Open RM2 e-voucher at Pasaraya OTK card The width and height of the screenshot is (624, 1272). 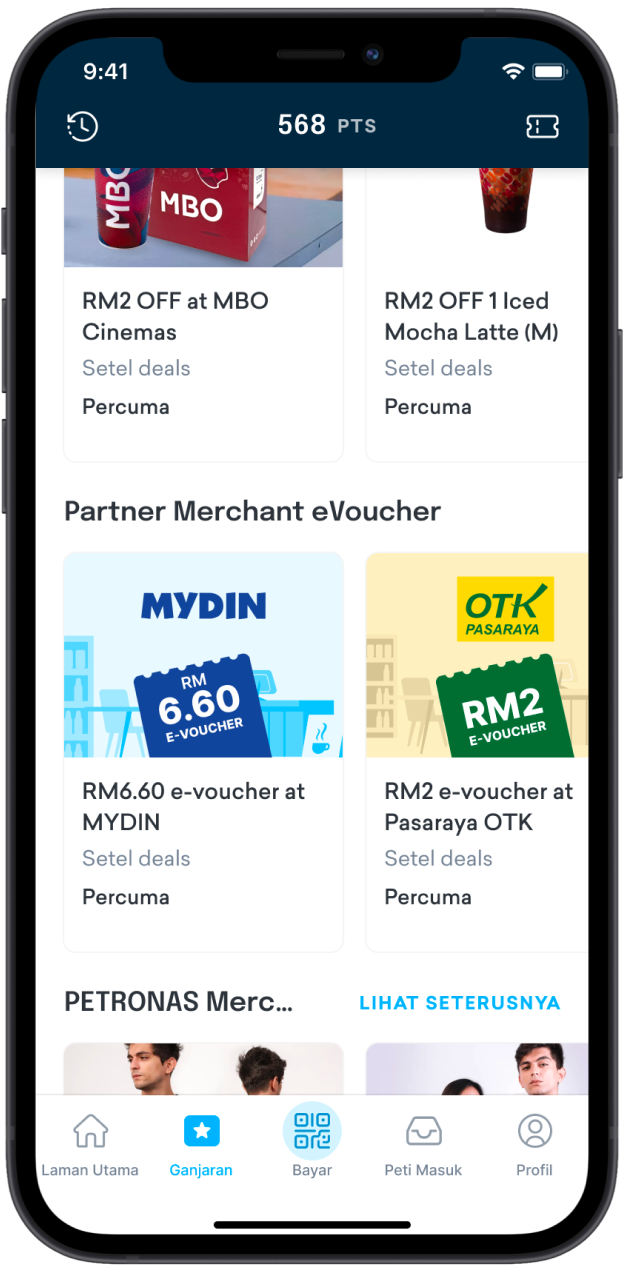(477, 752)
